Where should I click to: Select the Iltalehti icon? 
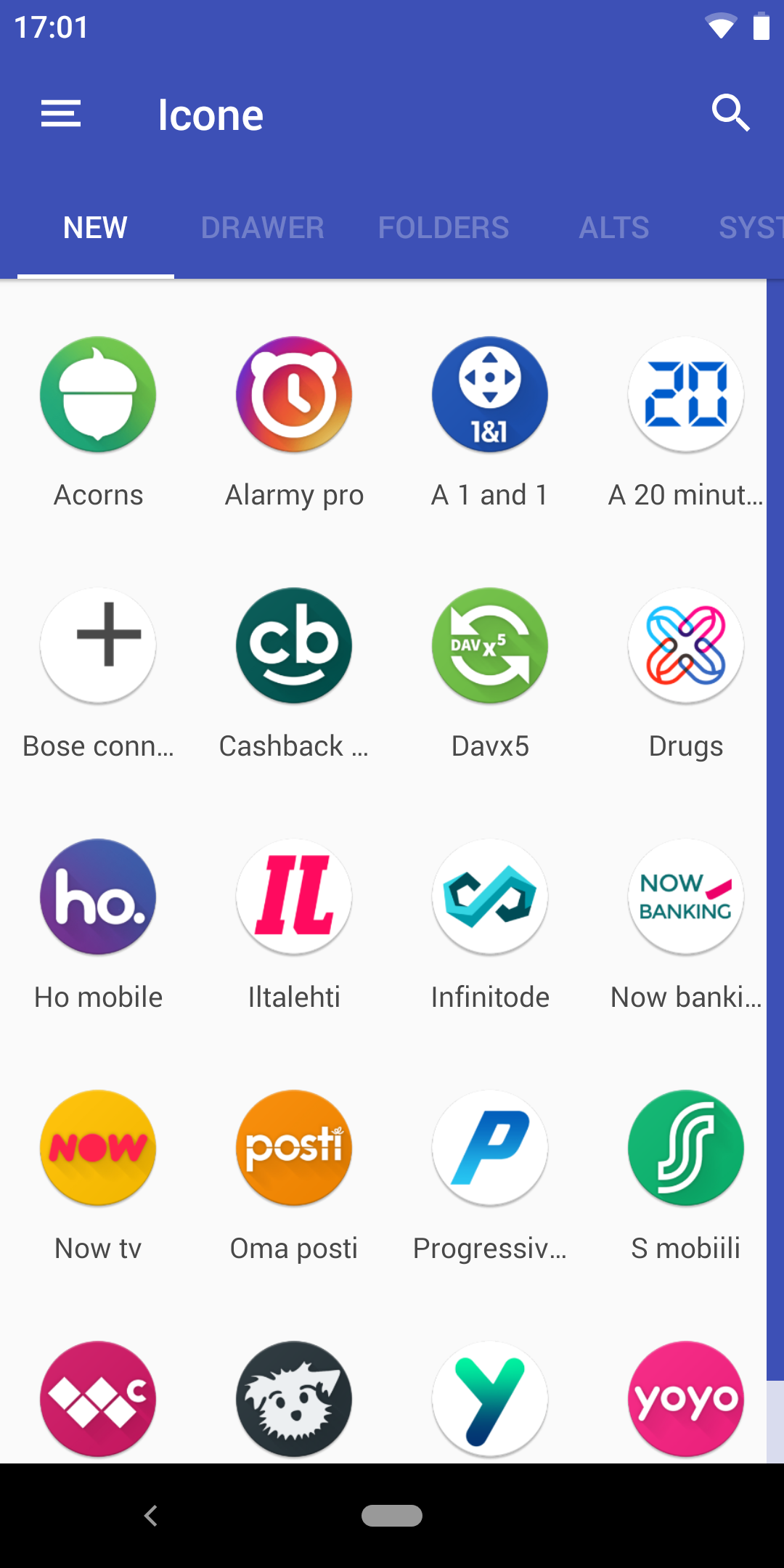tap(294, 897)
